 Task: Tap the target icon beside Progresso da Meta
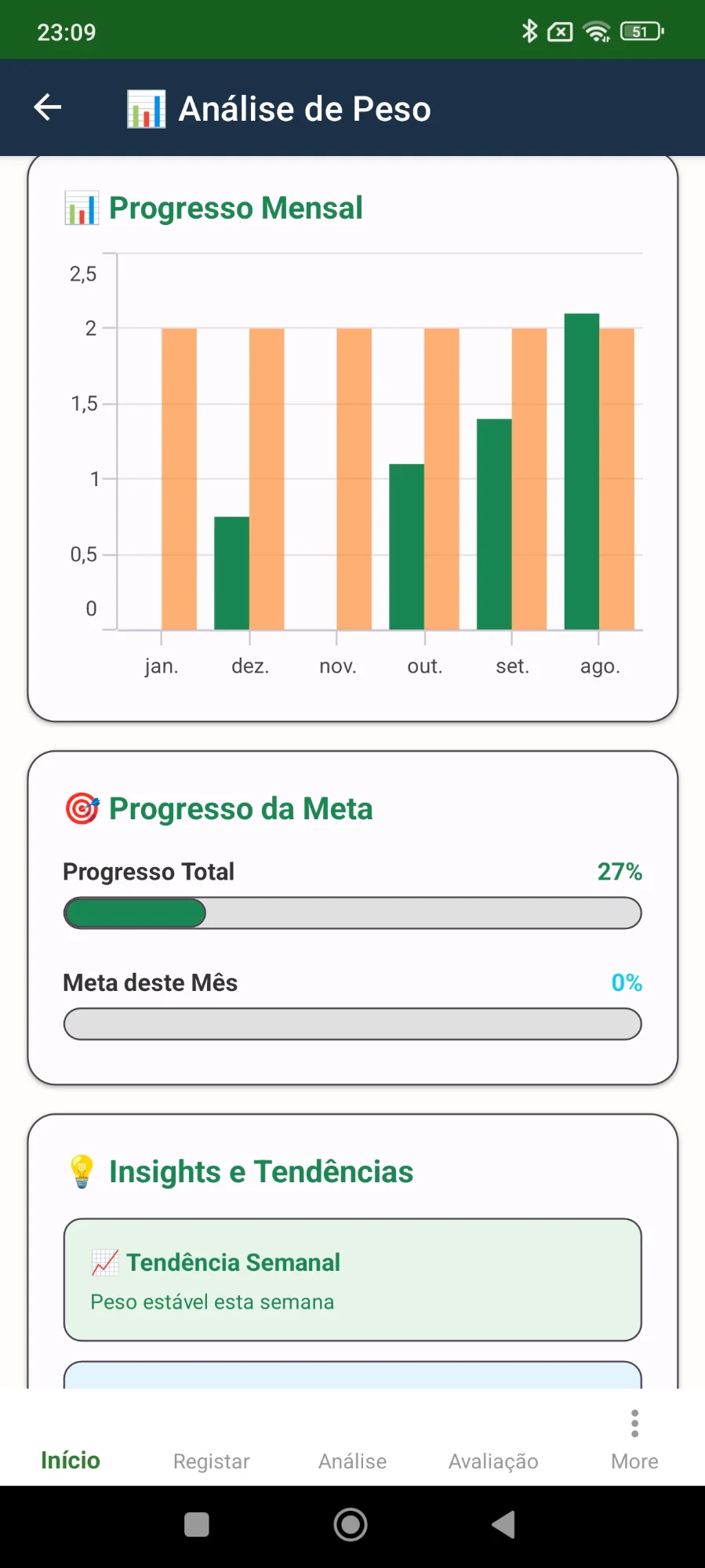point(81,808)
